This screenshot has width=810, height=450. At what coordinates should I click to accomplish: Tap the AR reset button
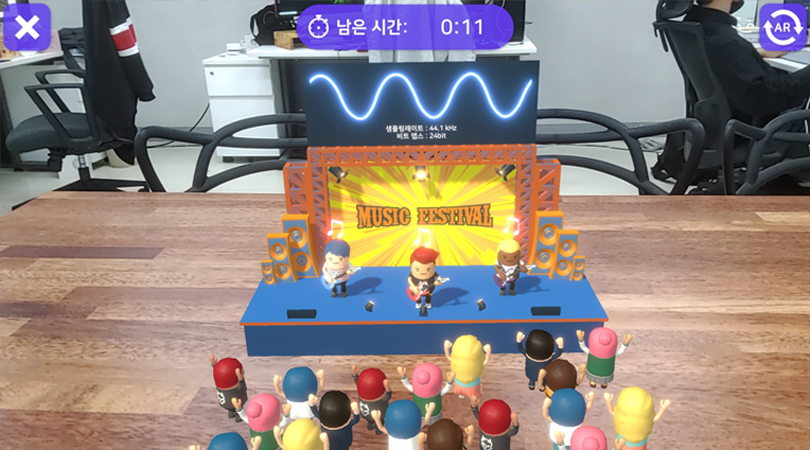[x=781, y=27]
